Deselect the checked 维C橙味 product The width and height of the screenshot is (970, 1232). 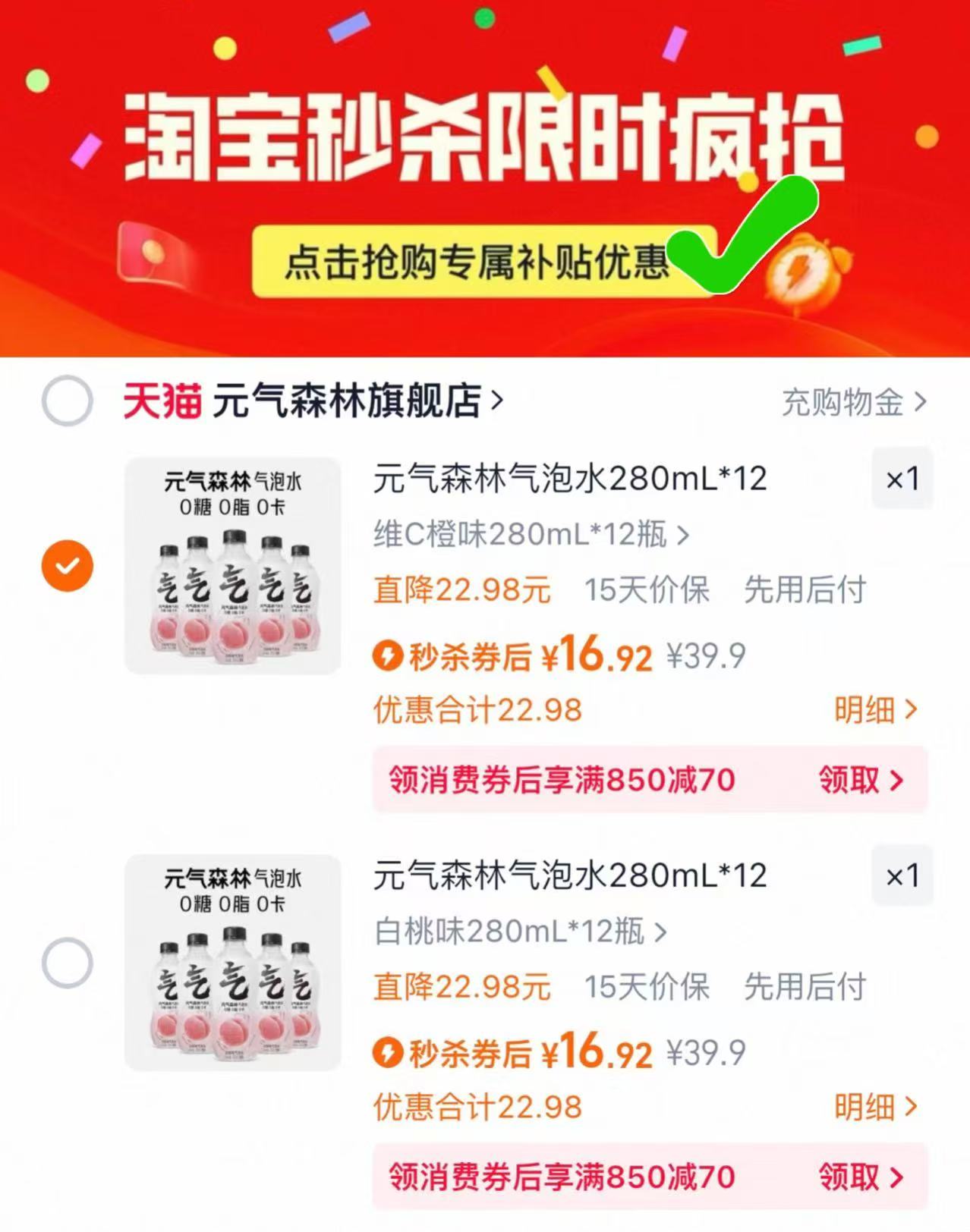coord(68,564)
